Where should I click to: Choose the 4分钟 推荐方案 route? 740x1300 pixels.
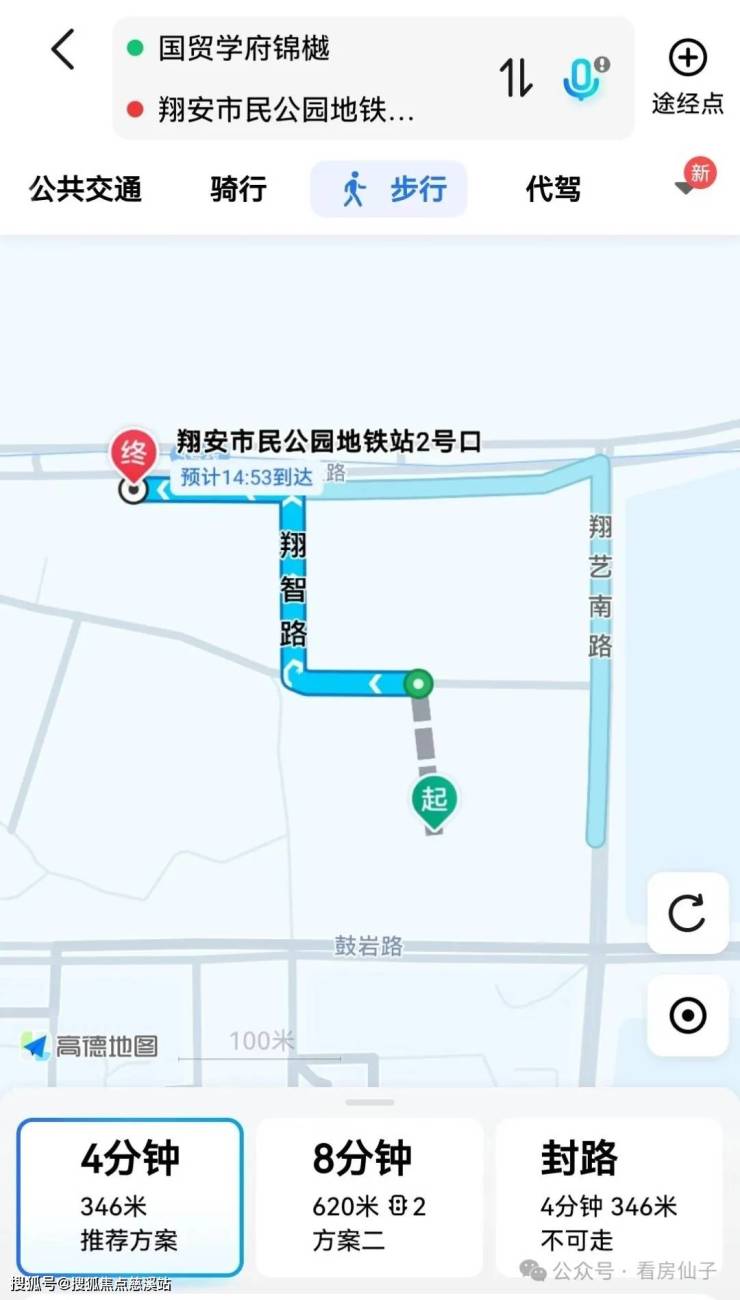(x=130, y=1197)
